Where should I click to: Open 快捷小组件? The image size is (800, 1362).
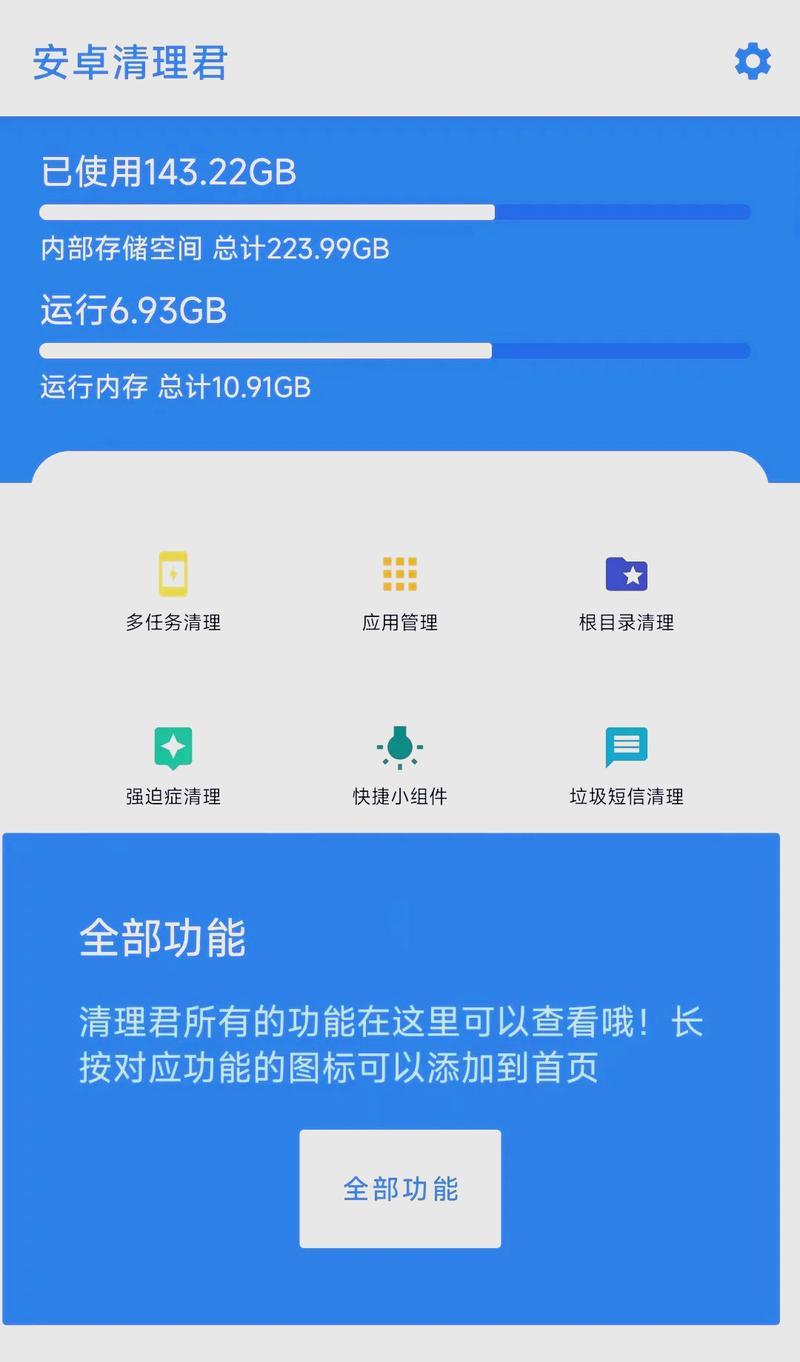pyautogui.click(x=400, y=766)
